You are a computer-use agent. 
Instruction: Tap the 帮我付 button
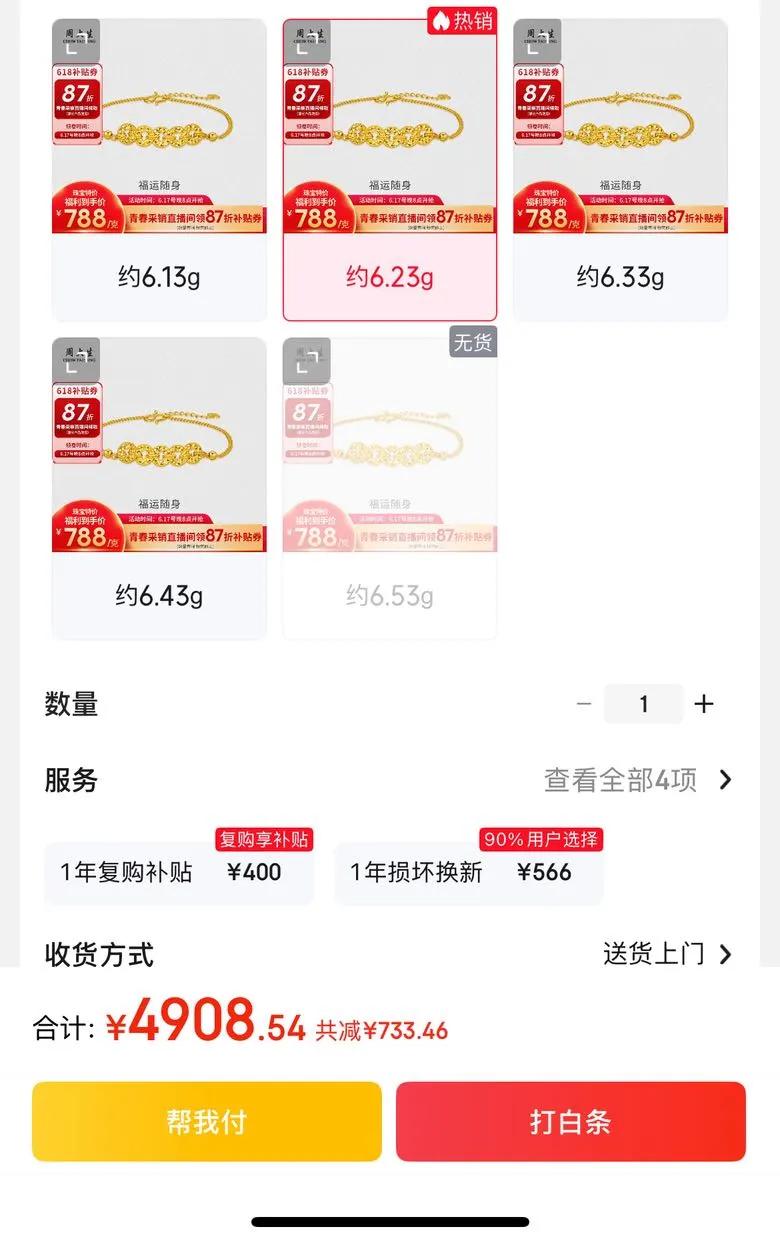207,1121
